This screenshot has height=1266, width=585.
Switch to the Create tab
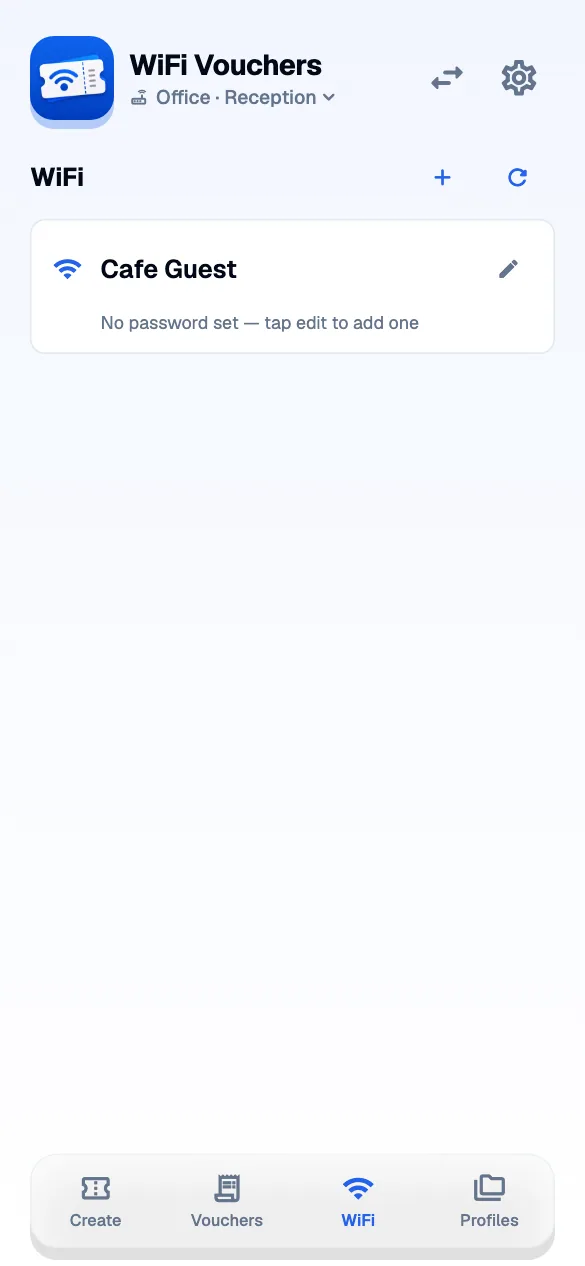click(x=96, y=1202)
